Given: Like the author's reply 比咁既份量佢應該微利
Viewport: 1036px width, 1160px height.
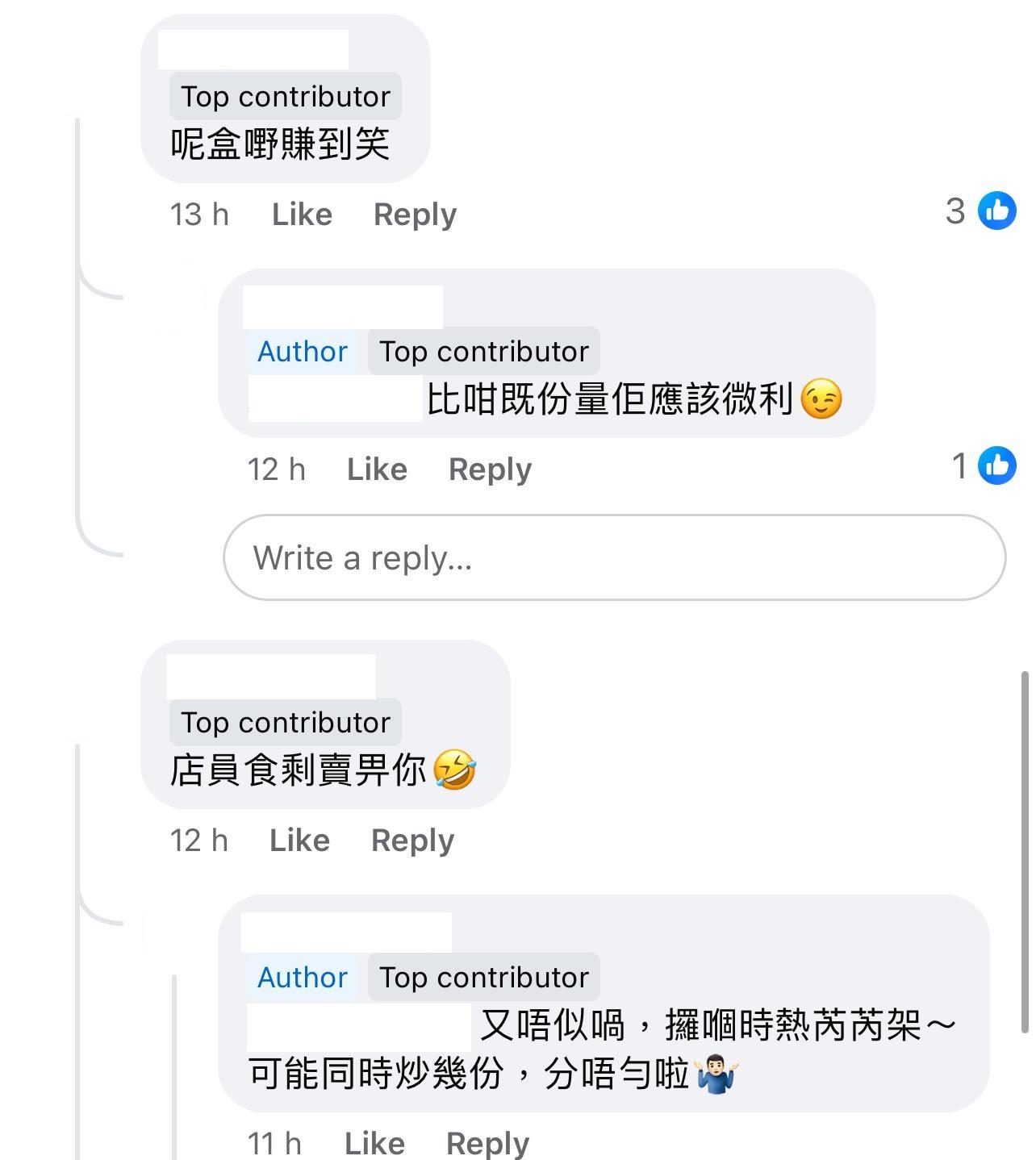Looking at the screenshot, I should pos(377,469).
